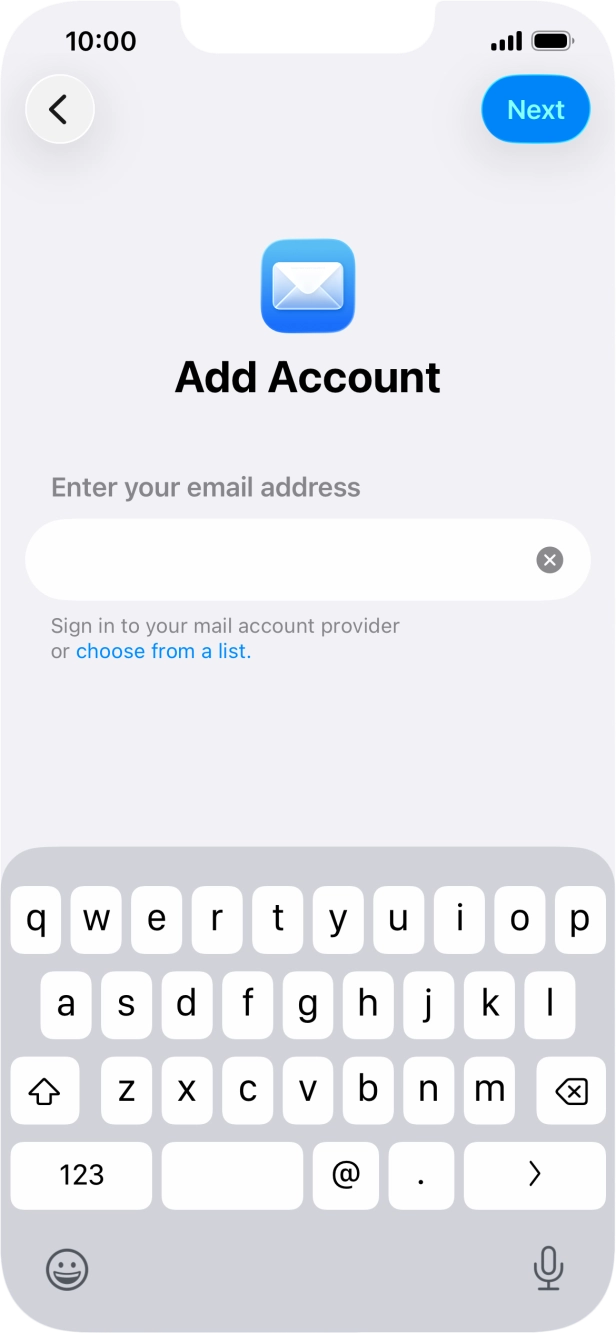
Task: Tap the backspace key
Action: pyautogui.click(x=571, y=1090)
